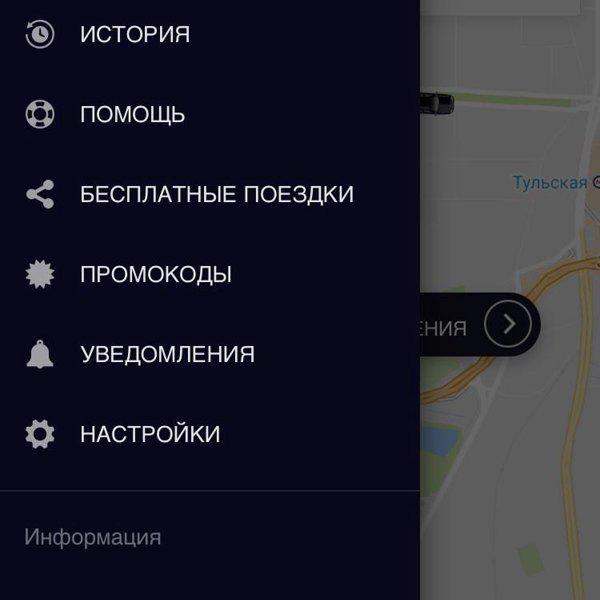Tap the arrow button on the map pill

(509, 325)
